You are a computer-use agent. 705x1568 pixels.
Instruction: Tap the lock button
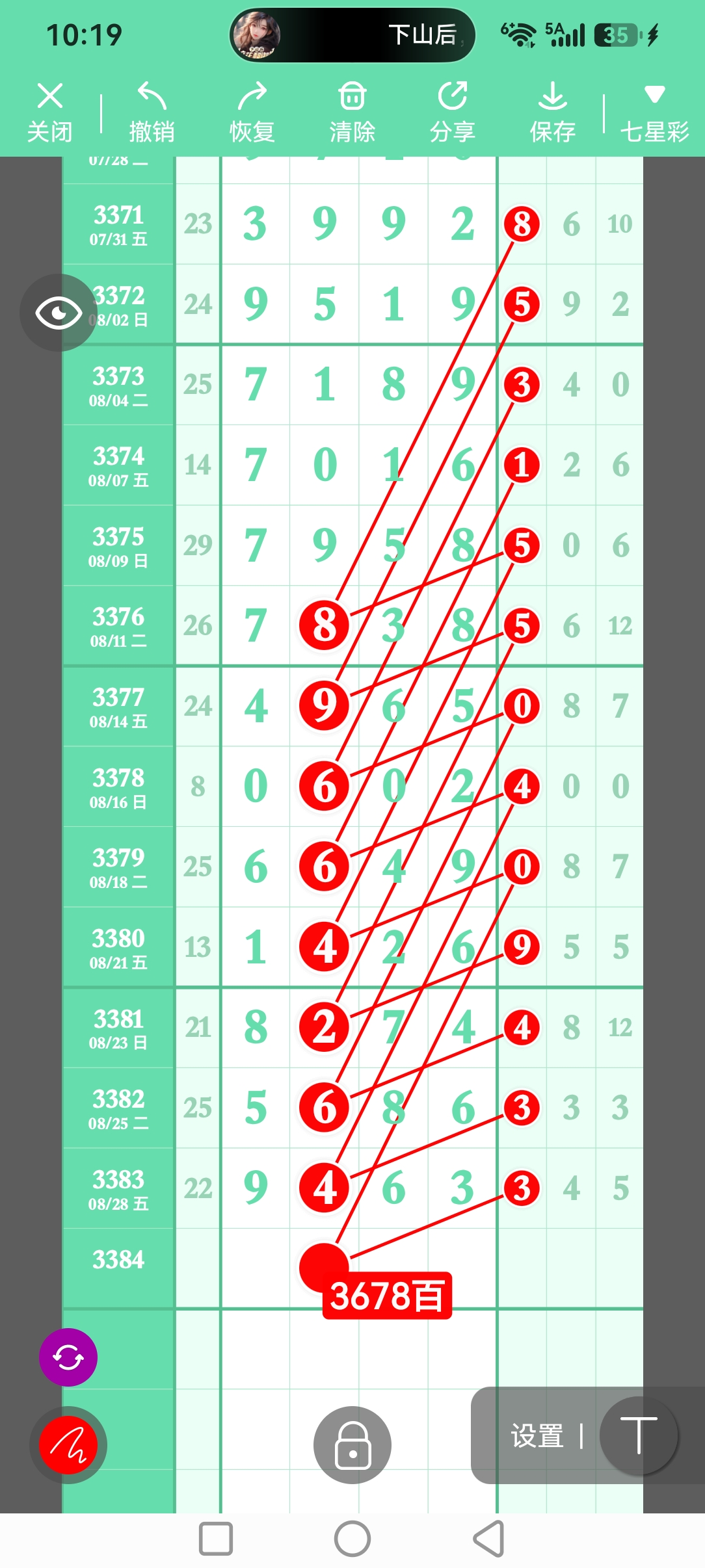coord(352,1444)
